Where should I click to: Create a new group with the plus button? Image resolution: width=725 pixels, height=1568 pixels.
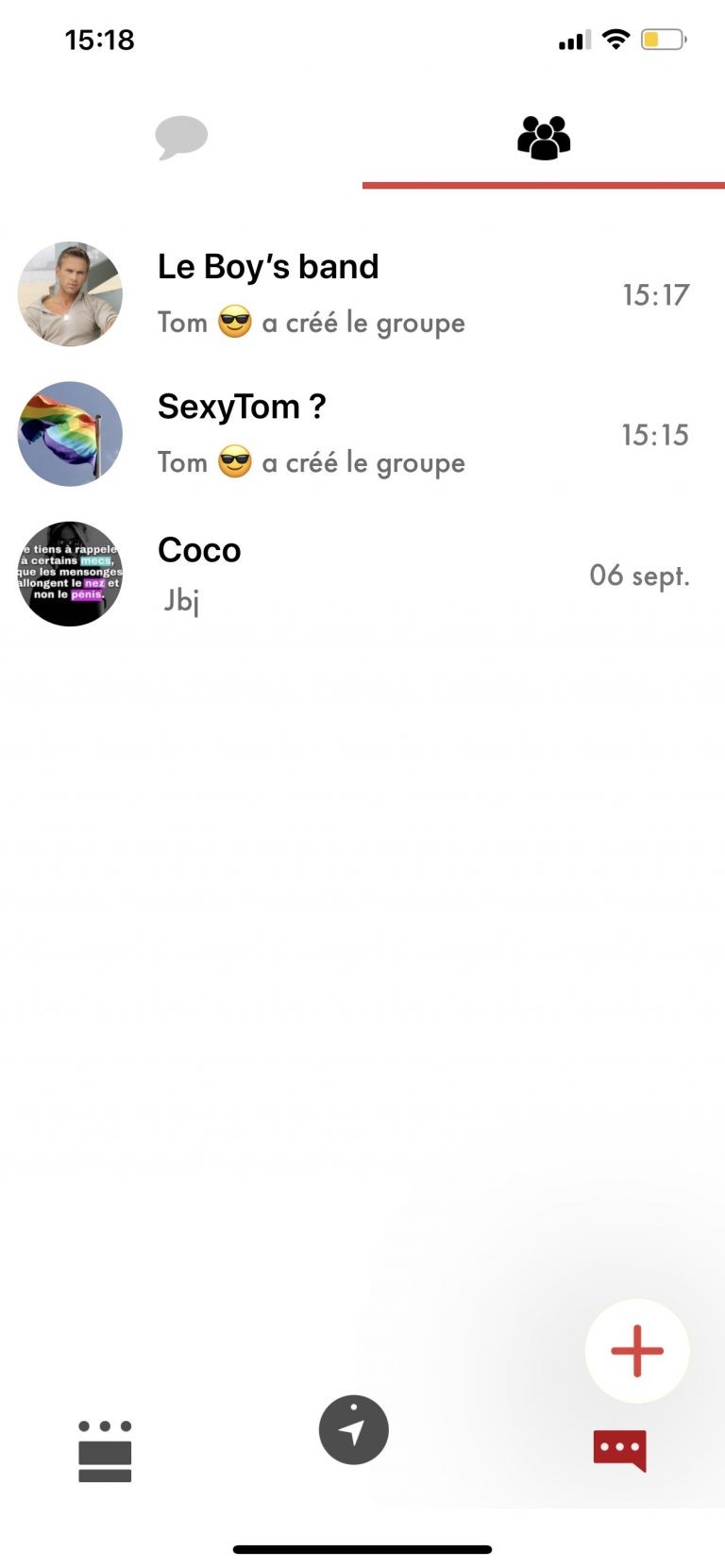coord(637,1351)
